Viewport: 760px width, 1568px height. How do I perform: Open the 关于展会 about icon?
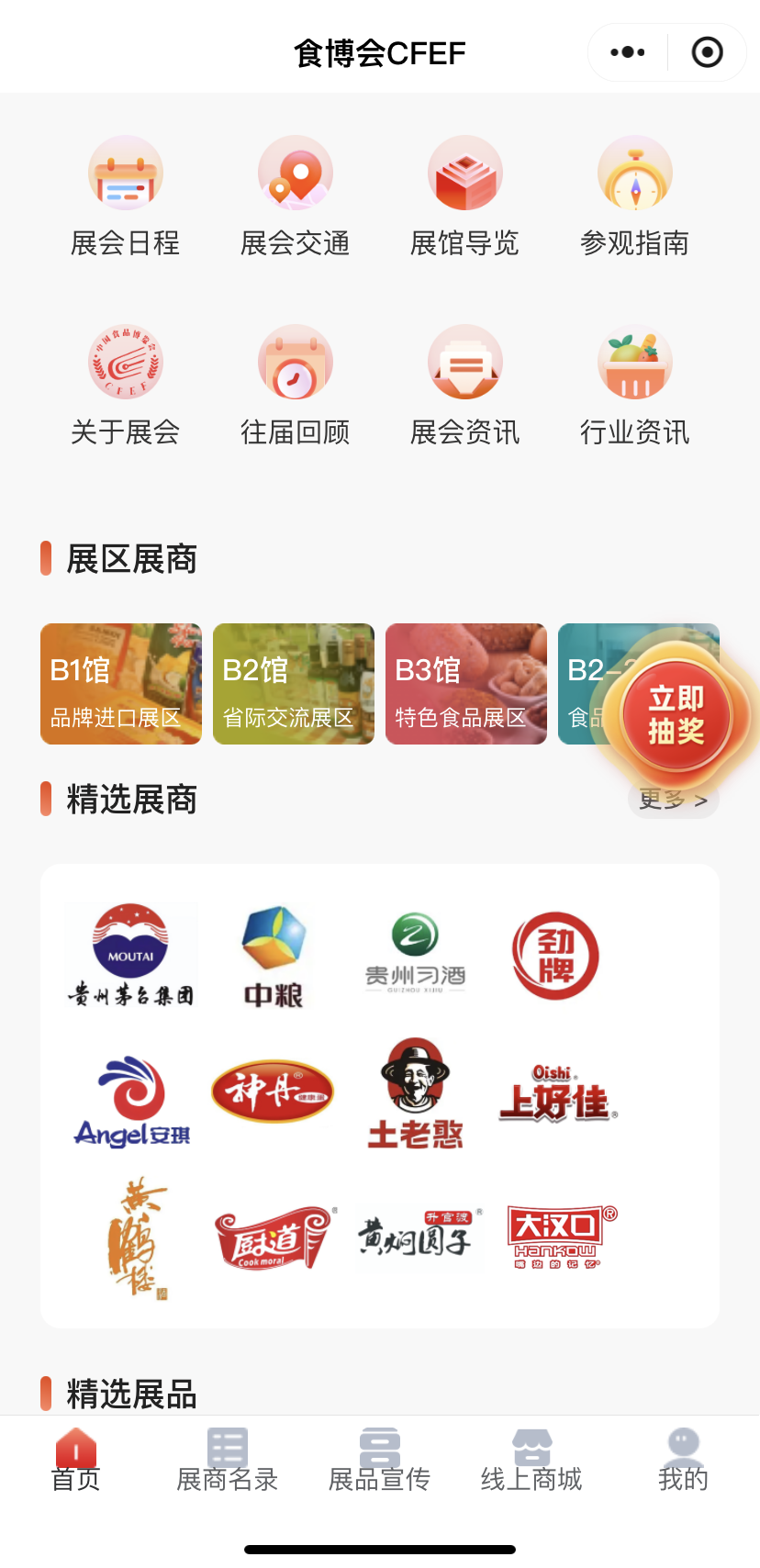pos(126,383)
